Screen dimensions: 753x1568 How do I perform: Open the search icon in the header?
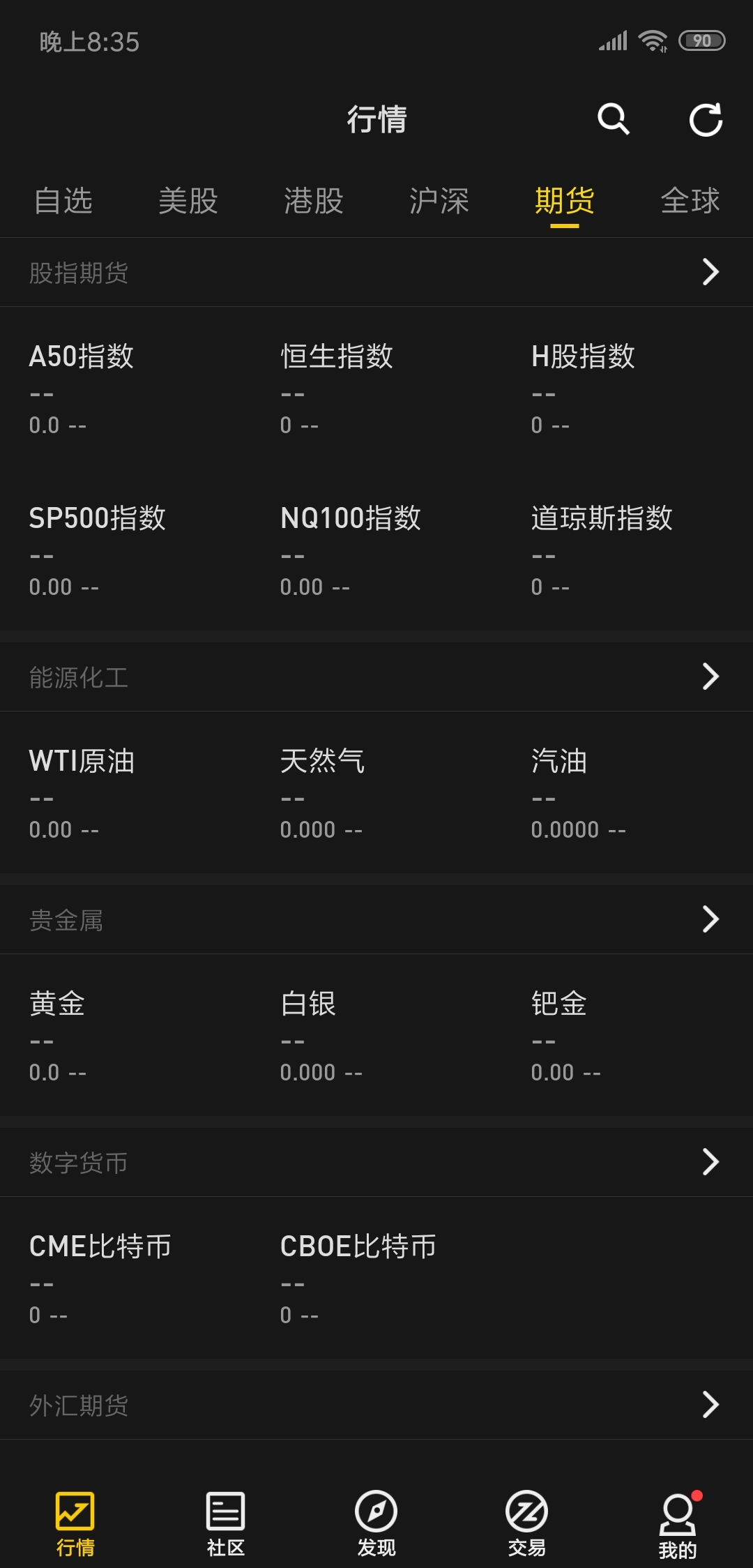[x=614, y=119]
